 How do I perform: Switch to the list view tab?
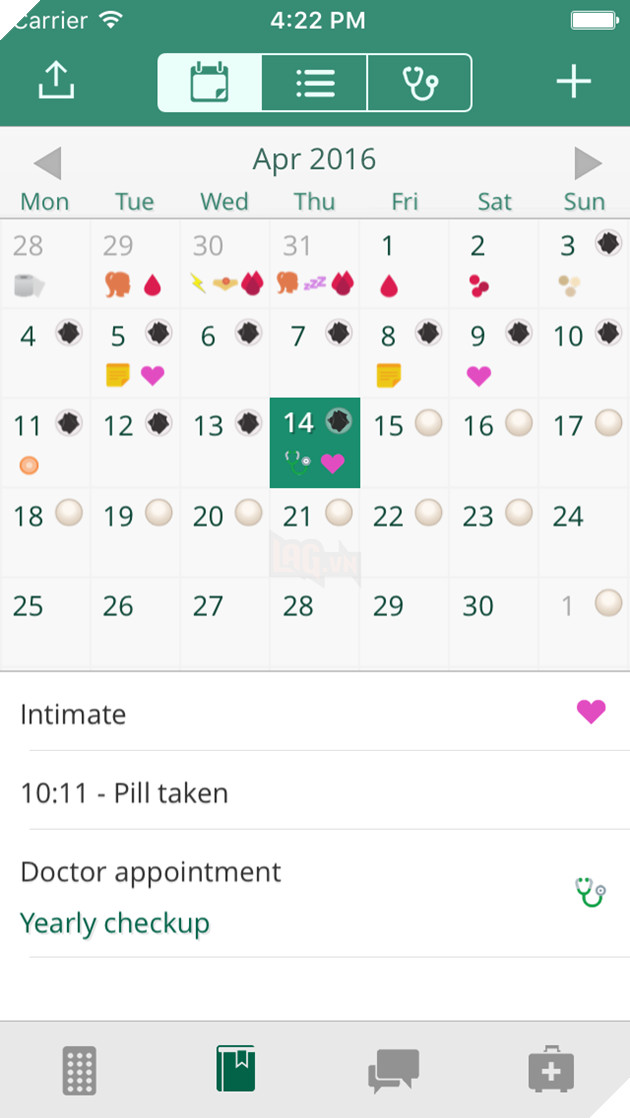pos(315,82)
